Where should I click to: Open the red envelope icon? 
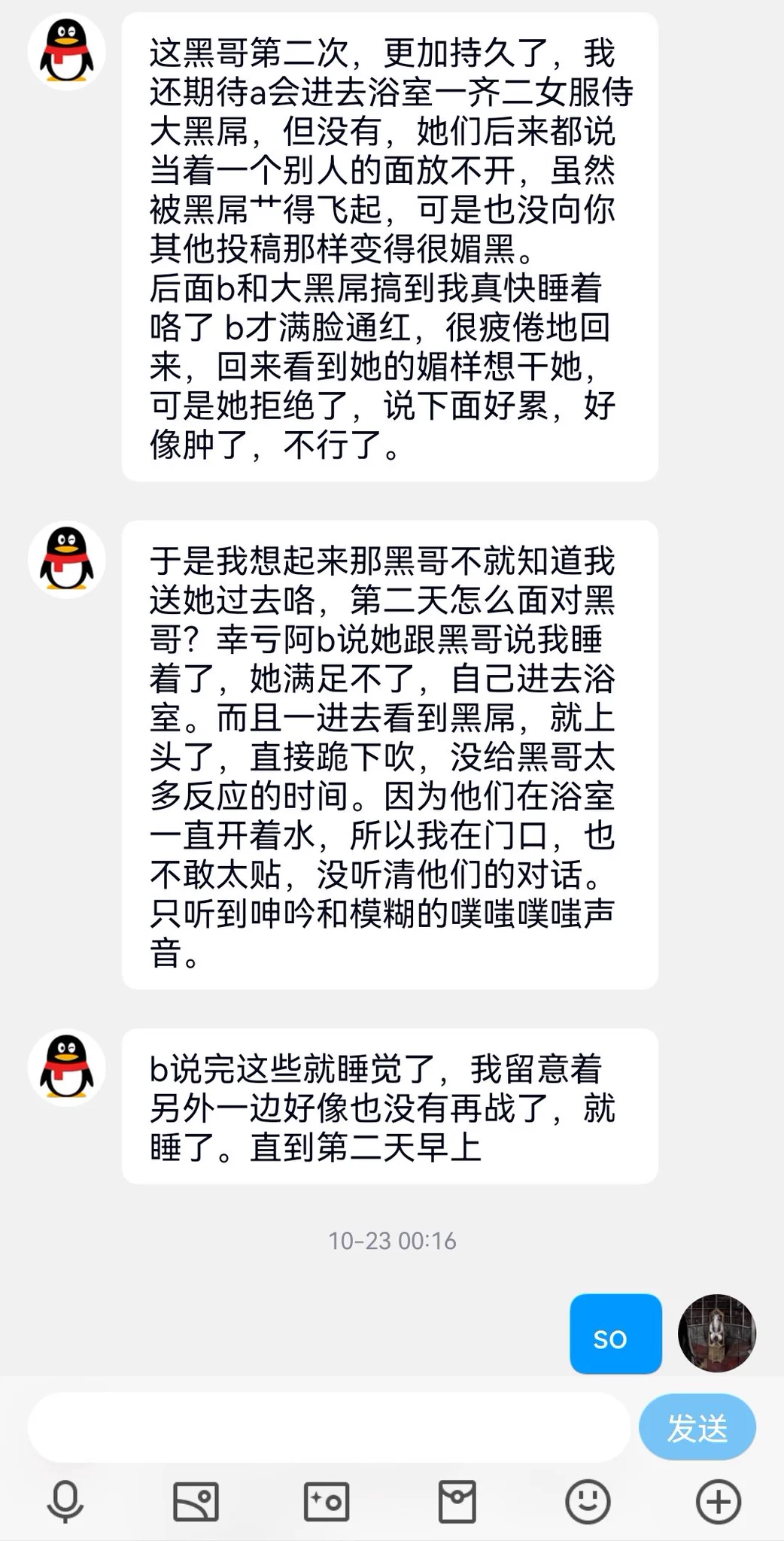pyautogui.click(x=457, y=1503)
